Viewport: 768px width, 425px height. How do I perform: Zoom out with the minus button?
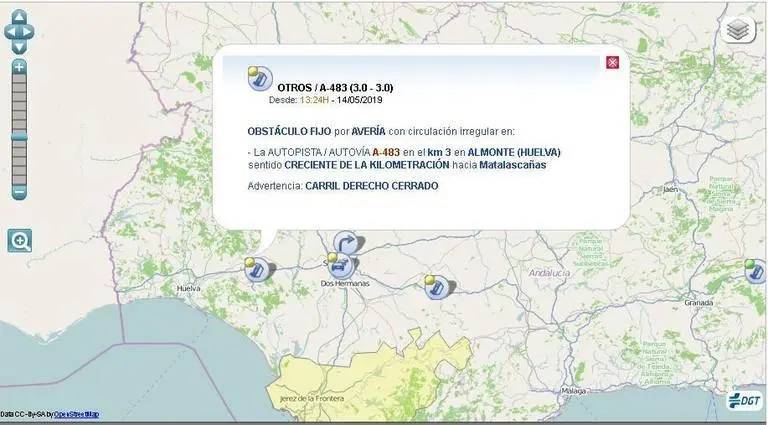[x=19, y=191]
